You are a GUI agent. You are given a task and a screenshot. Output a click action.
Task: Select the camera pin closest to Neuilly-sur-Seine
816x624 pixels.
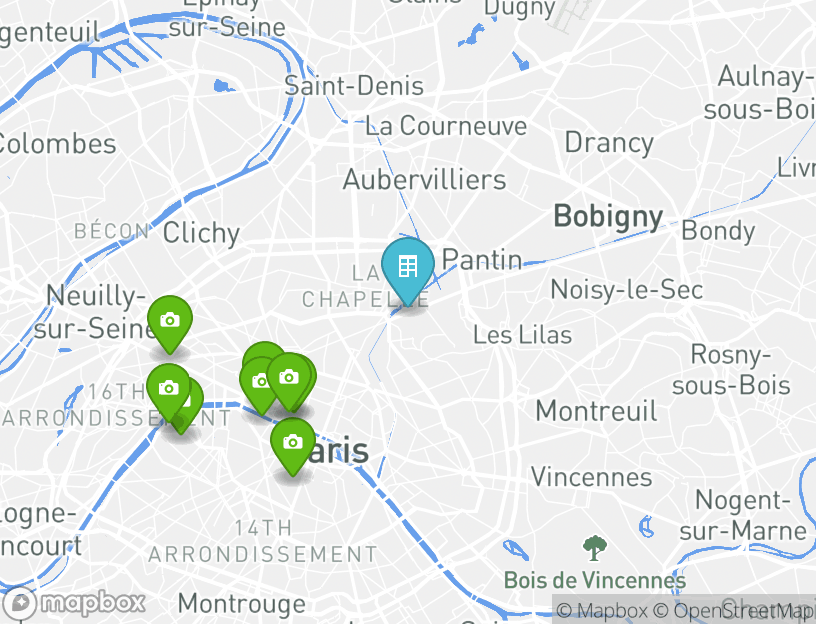click(x=170, y=321)
